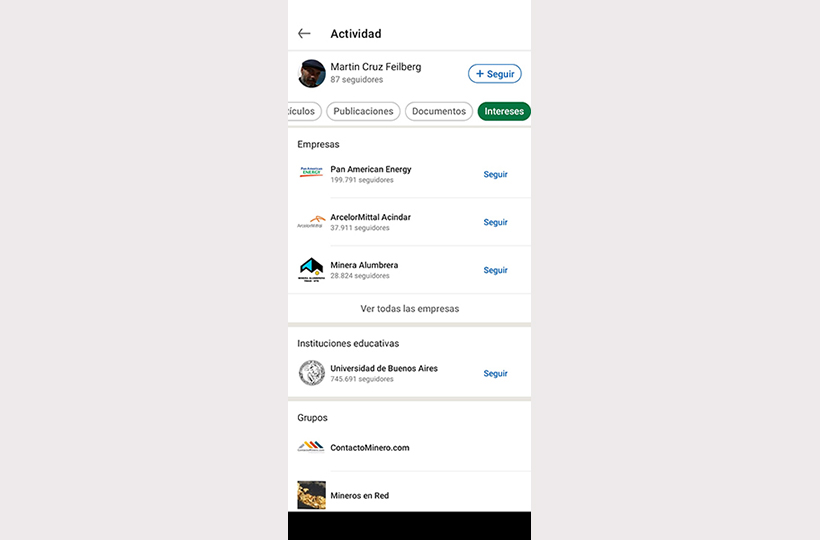
Task: Follow Pan American Energy
Action: 495,175
